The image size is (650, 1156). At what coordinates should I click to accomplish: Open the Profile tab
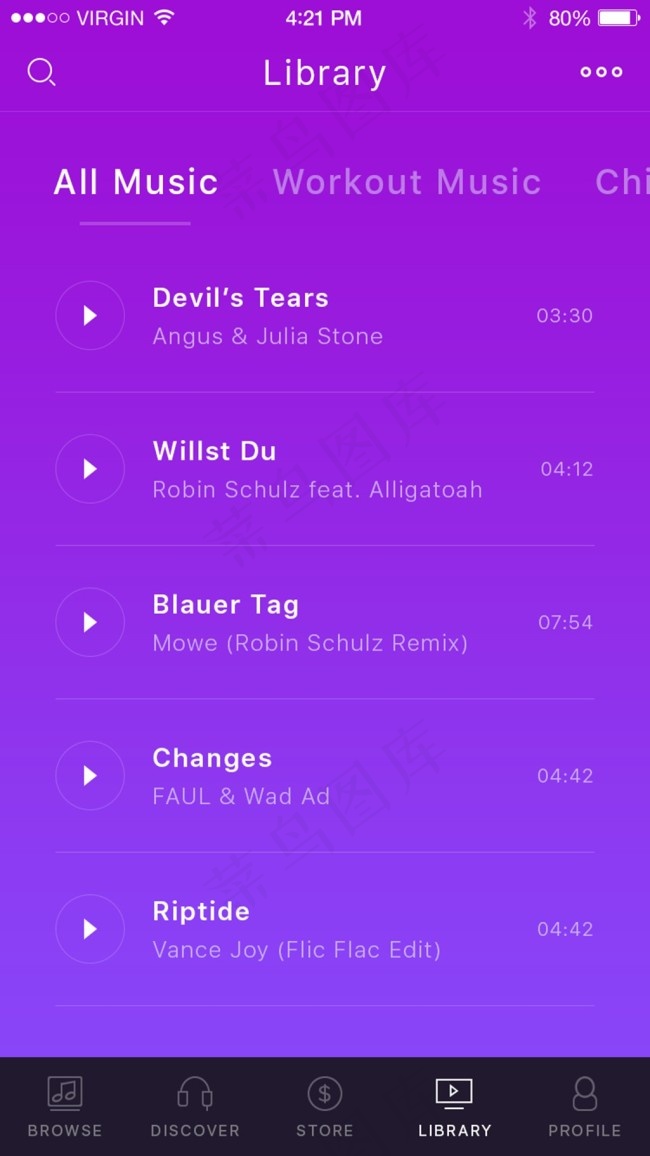click(584, 1107)
